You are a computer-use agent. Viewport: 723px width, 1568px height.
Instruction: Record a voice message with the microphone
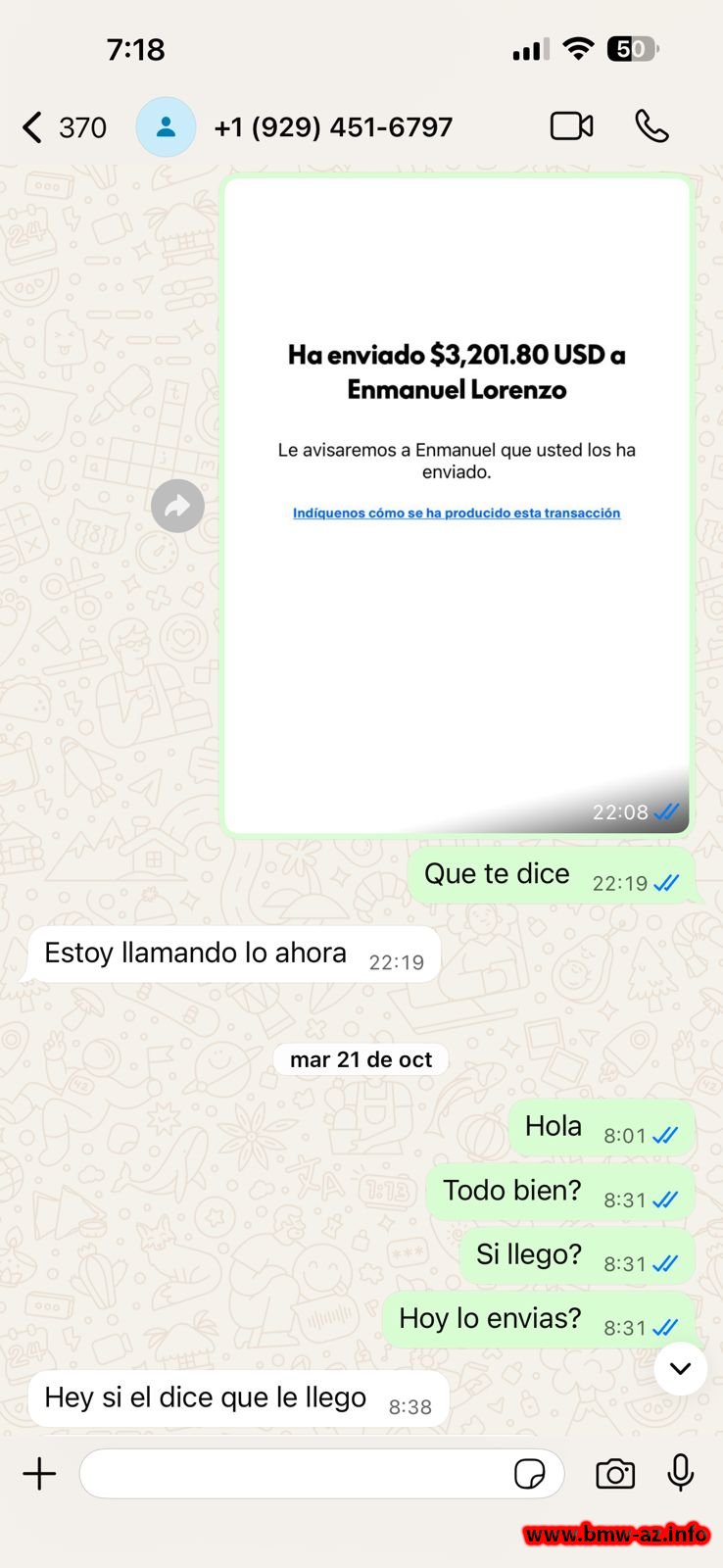[x=681, y=1472]
